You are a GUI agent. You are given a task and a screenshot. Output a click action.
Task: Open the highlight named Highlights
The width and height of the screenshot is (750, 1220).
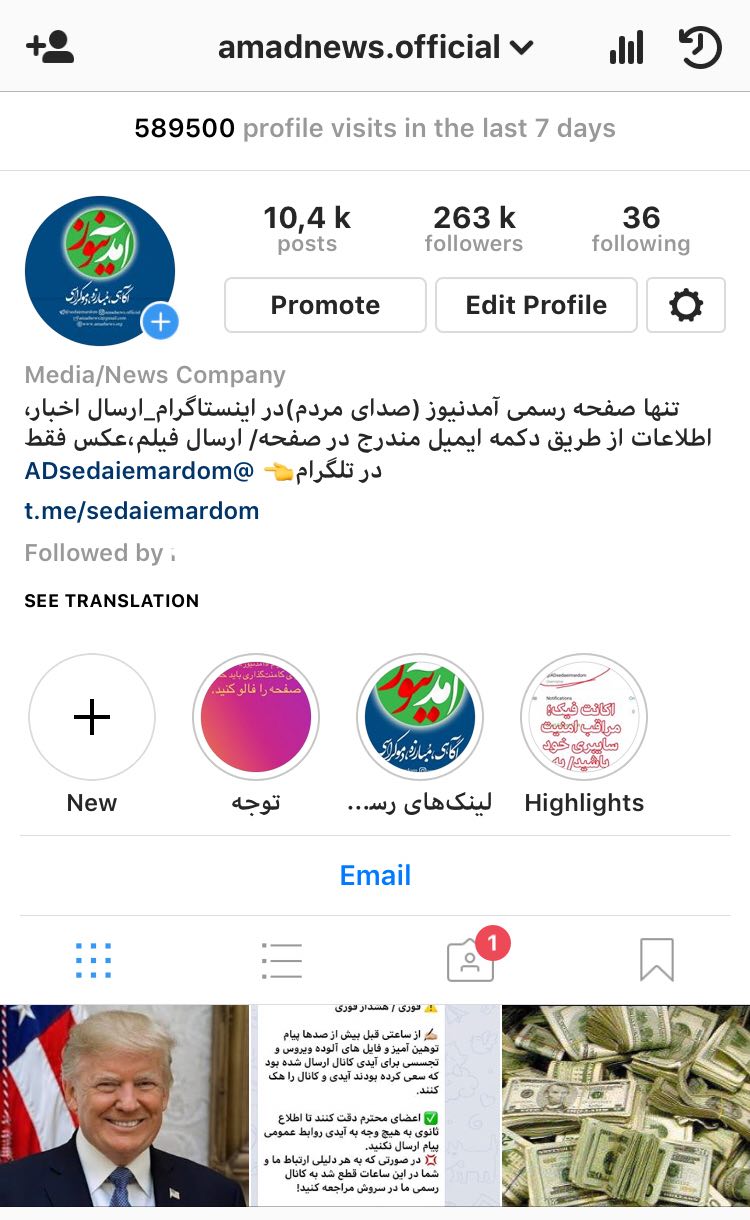584,718
